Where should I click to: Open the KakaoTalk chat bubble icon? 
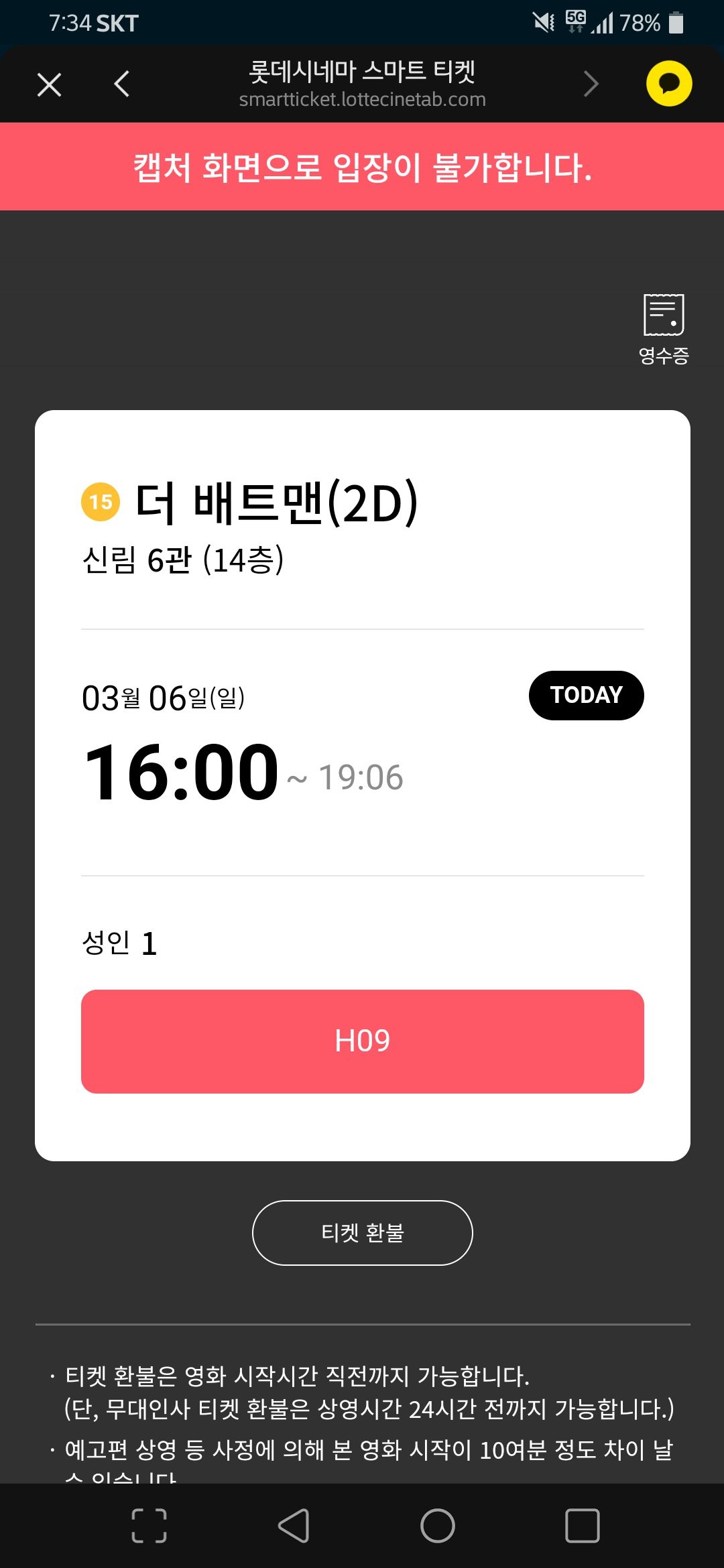pyautogui.click(x=668, y=84)
